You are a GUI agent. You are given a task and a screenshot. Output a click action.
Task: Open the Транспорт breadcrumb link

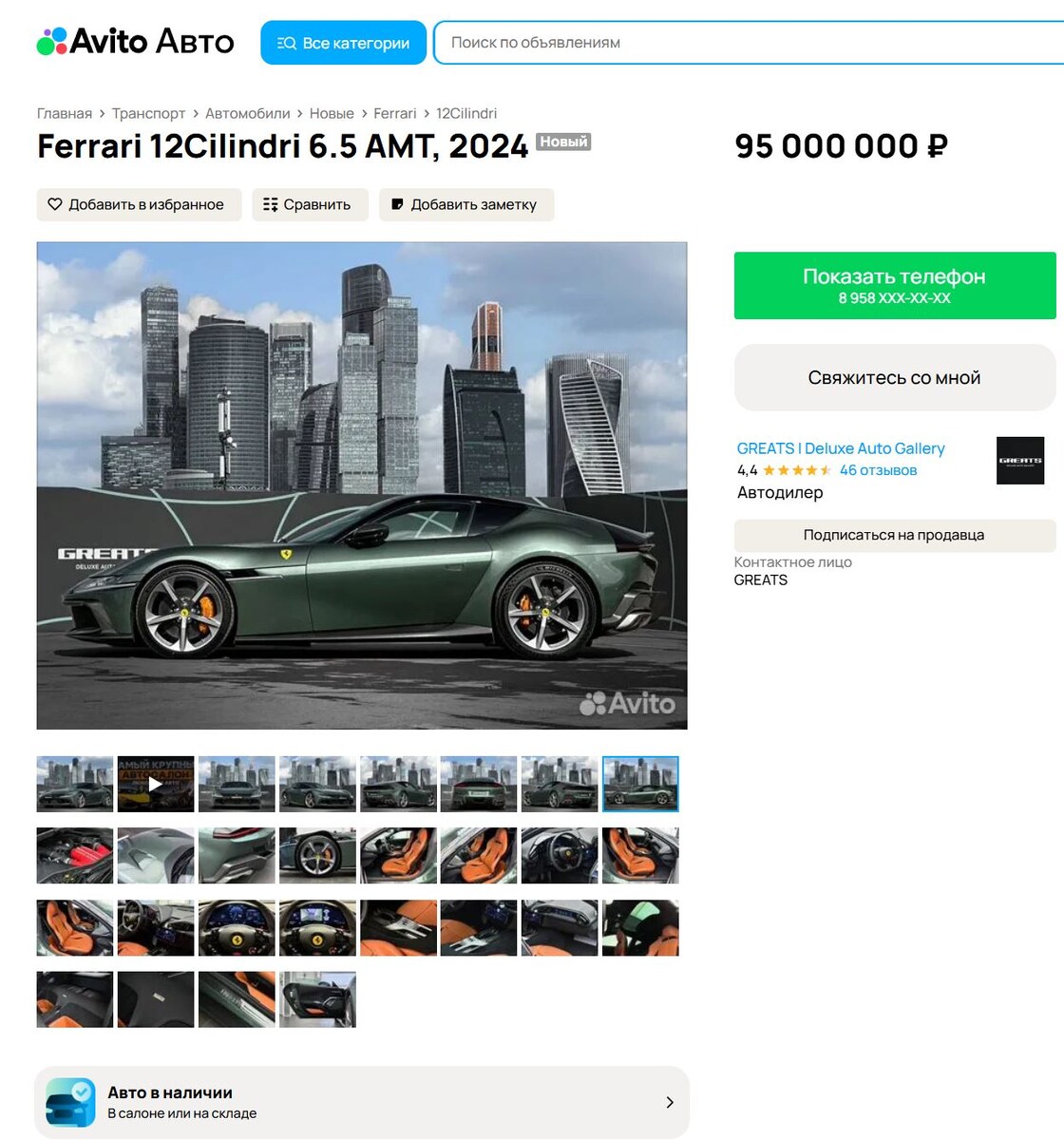click(148, 113)
